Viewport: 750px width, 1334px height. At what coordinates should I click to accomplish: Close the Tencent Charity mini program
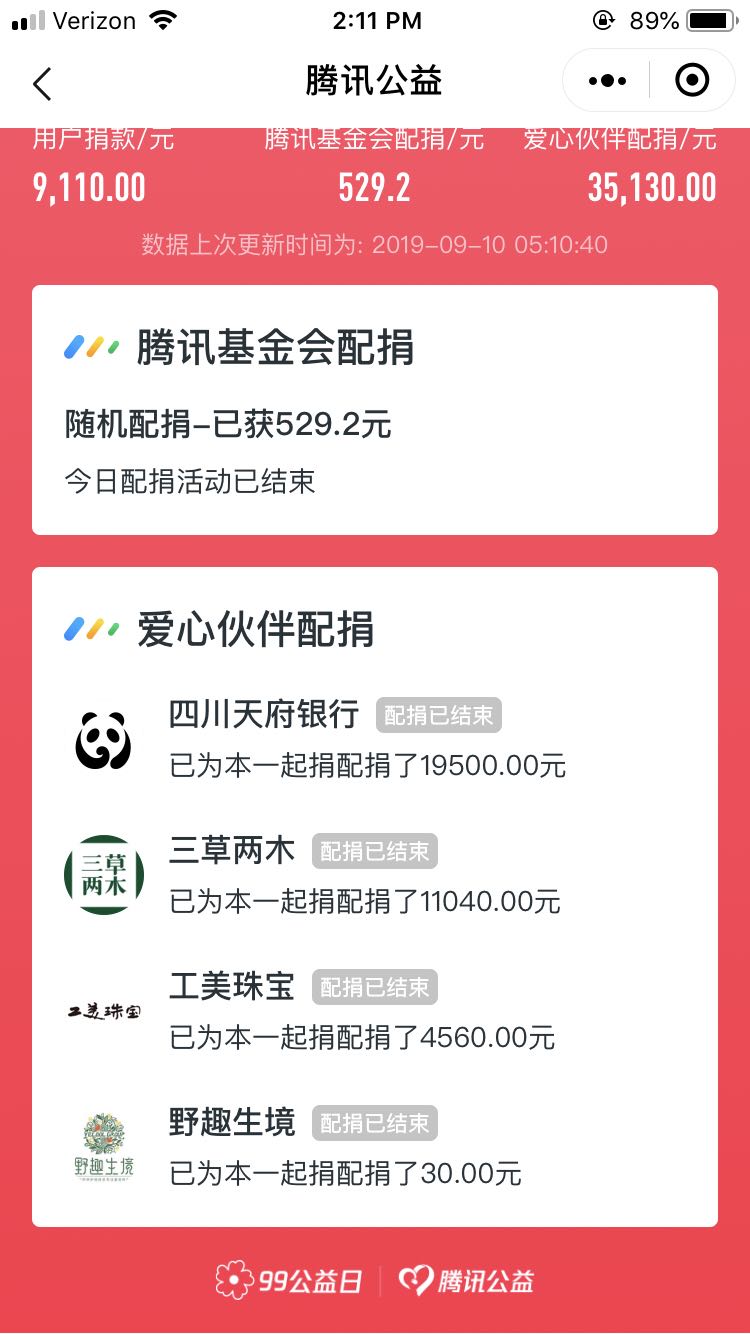(x=692, y=81)
